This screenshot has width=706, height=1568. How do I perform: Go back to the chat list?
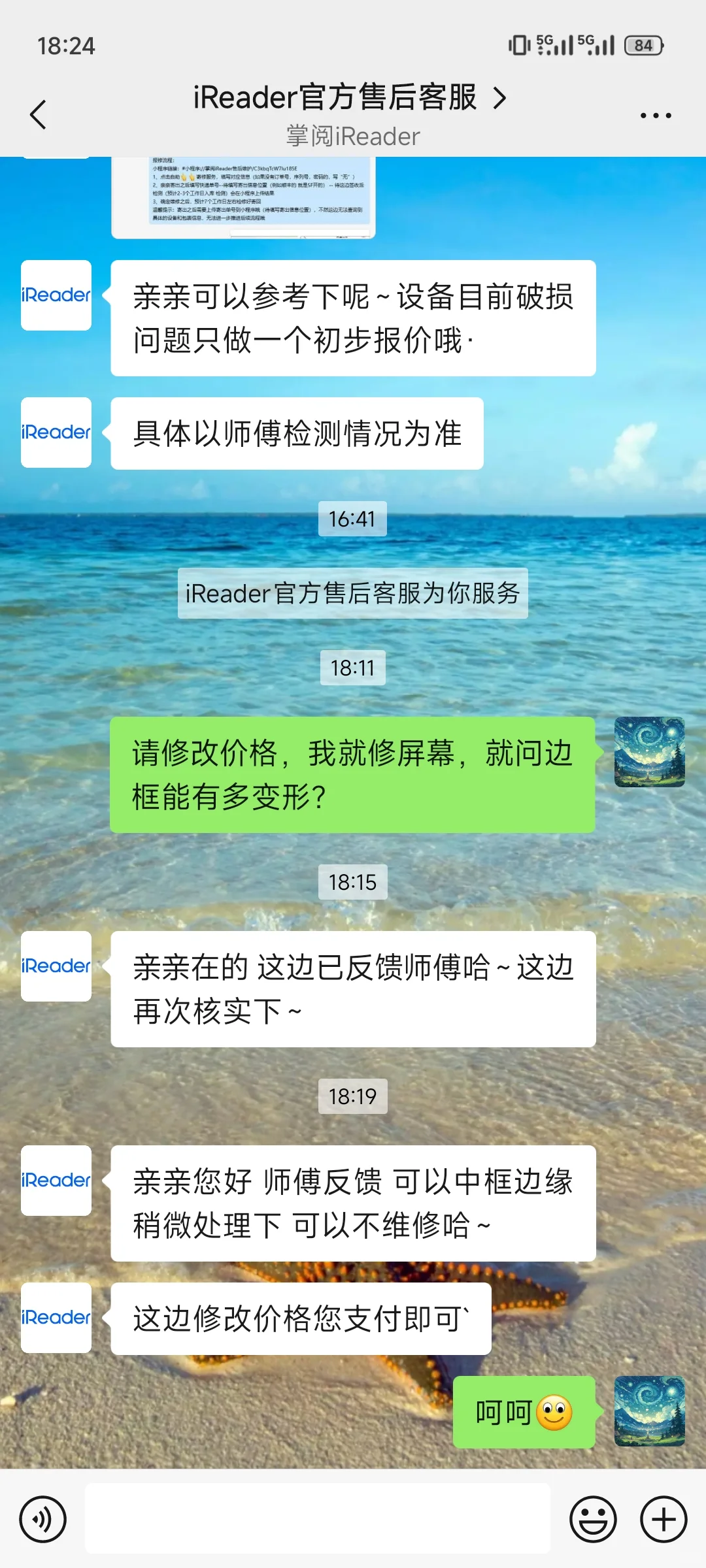pos(39,115)
